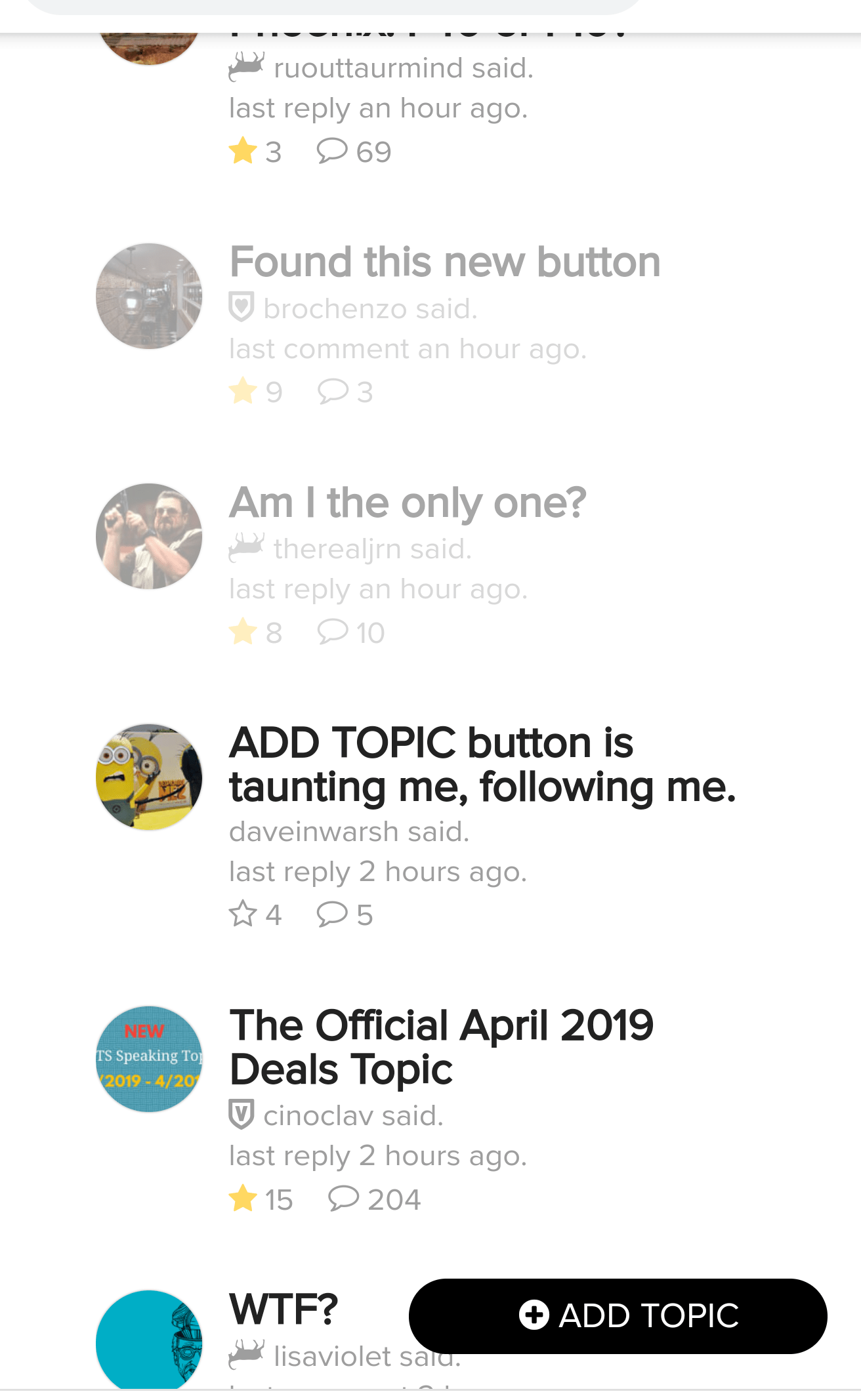Open cinoclav's avatar

[x=149, y=1059]
